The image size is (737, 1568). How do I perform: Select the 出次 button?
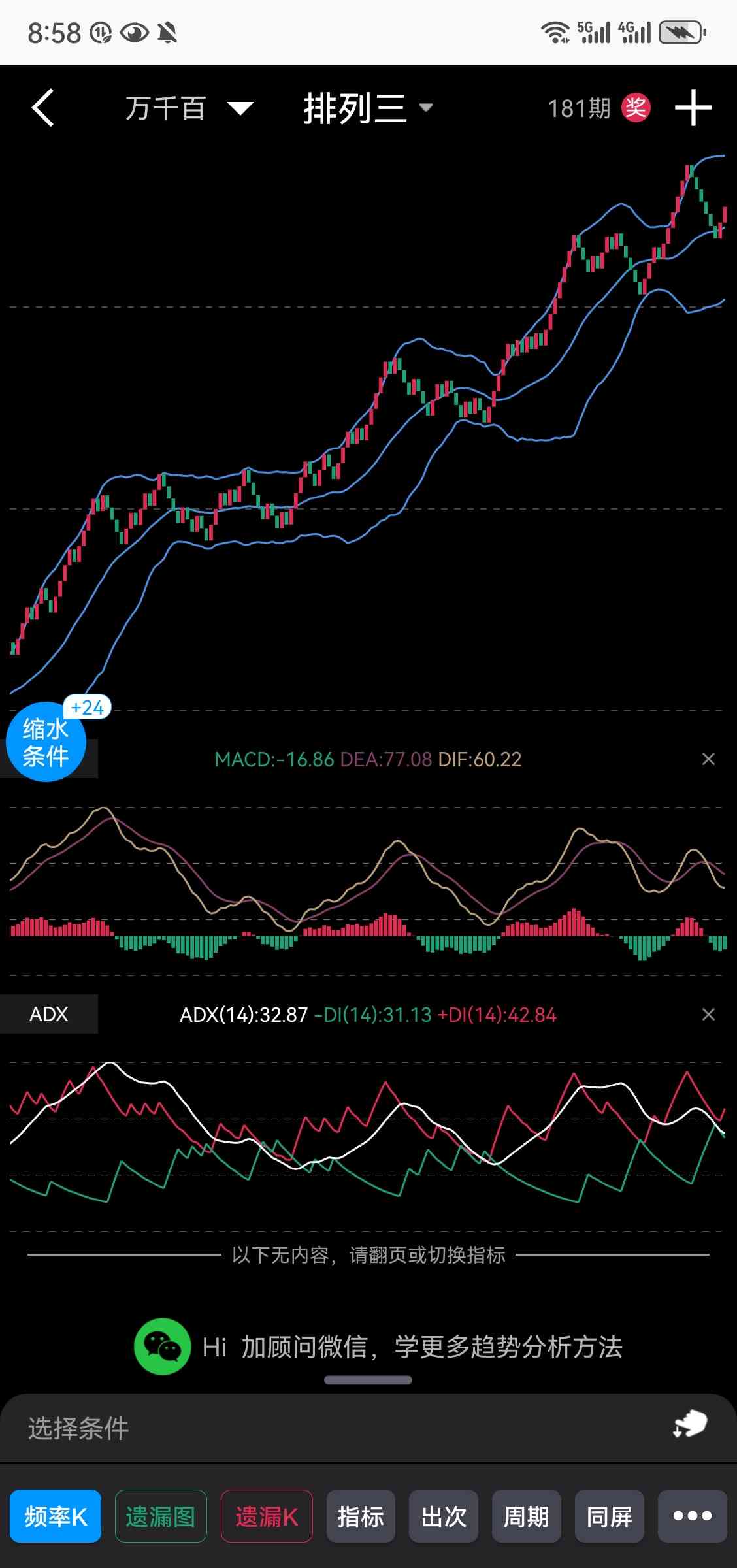[444, 1516]
